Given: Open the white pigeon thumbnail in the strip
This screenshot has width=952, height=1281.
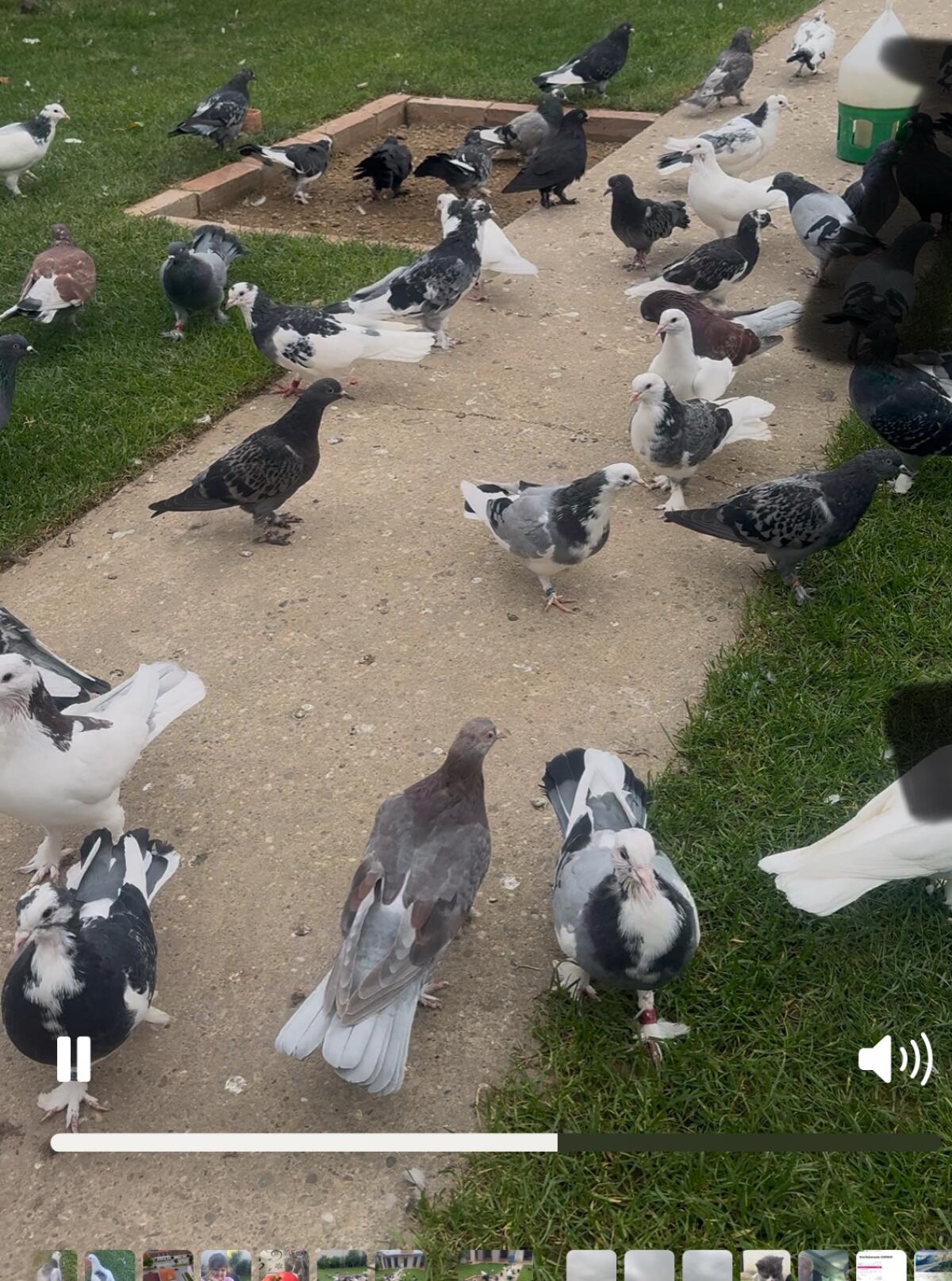Looking at the screenshot, I should click(109, 1267).
